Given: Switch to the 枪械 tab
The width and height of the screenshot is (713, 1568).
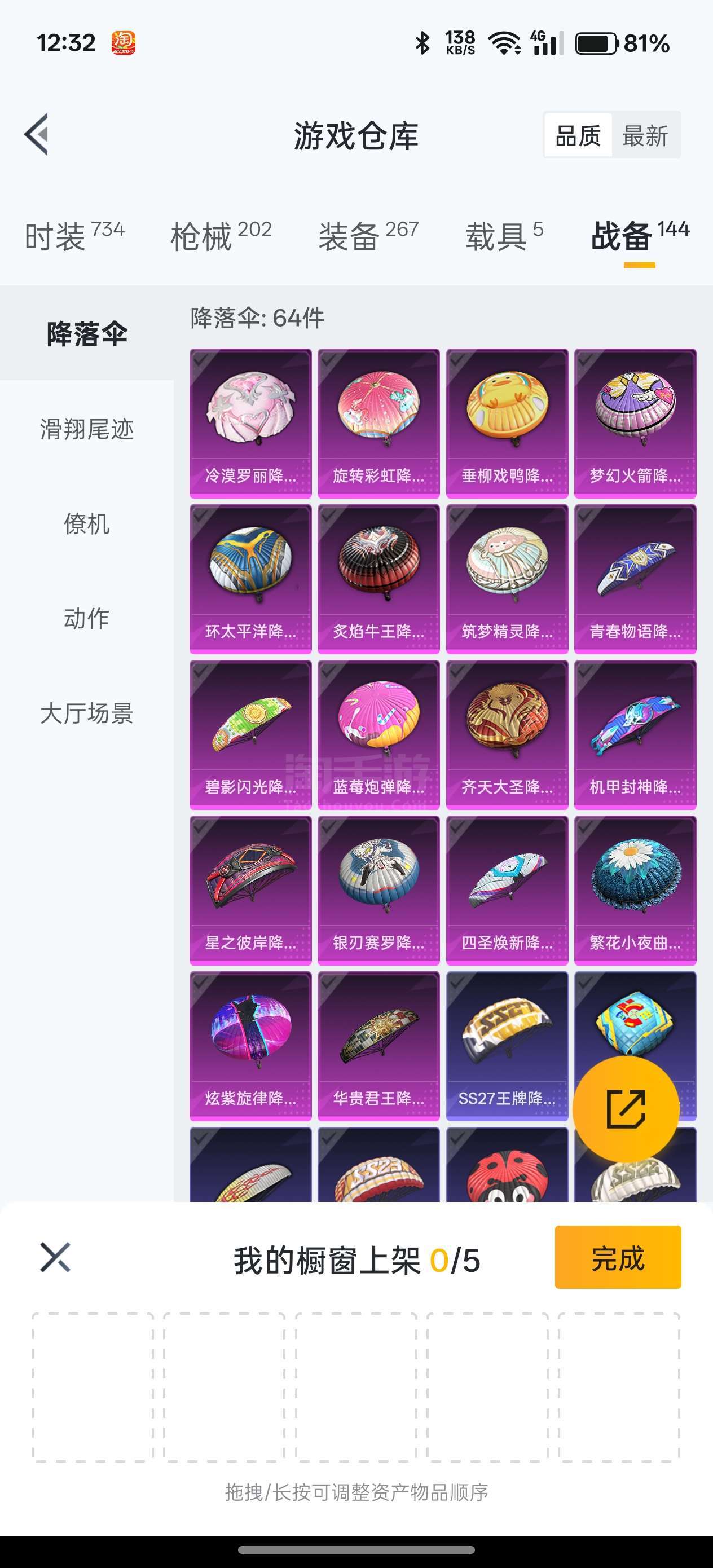Looking at the screenshot, I should coord(221,236).
